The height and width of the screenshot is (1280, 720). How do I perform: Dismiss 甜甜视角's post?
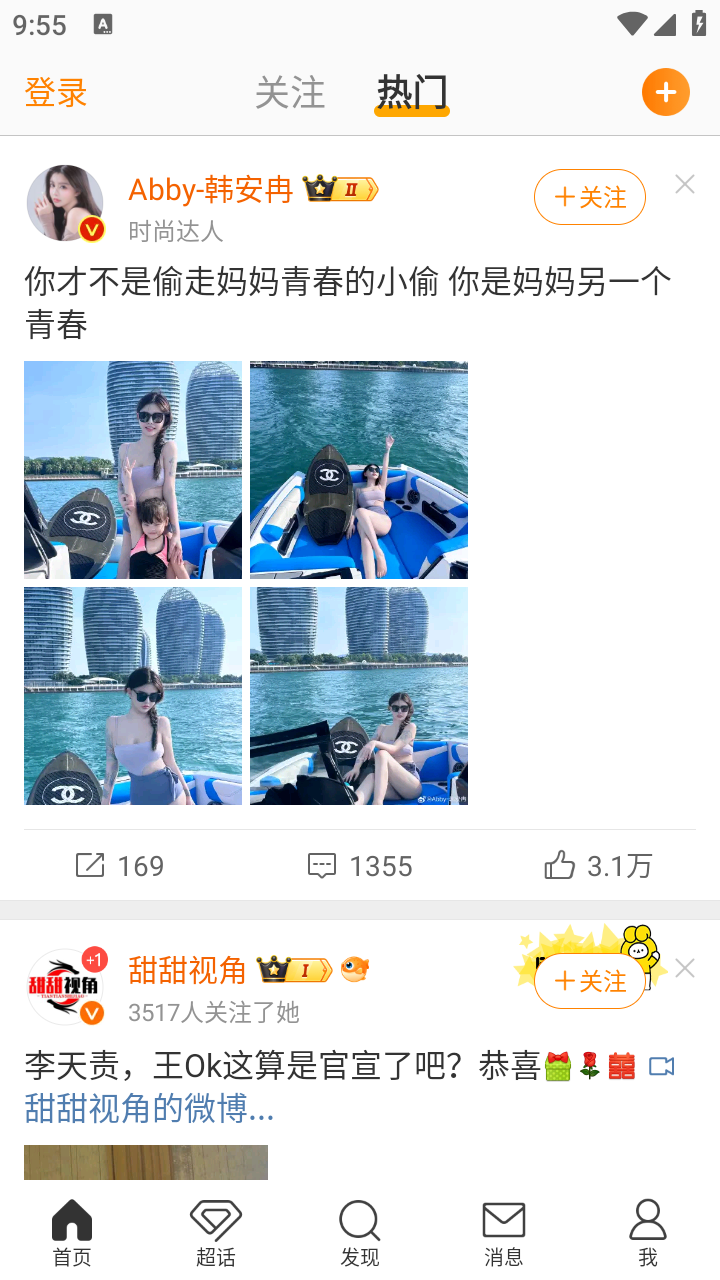pyautogui.click(x=685, y=968)
